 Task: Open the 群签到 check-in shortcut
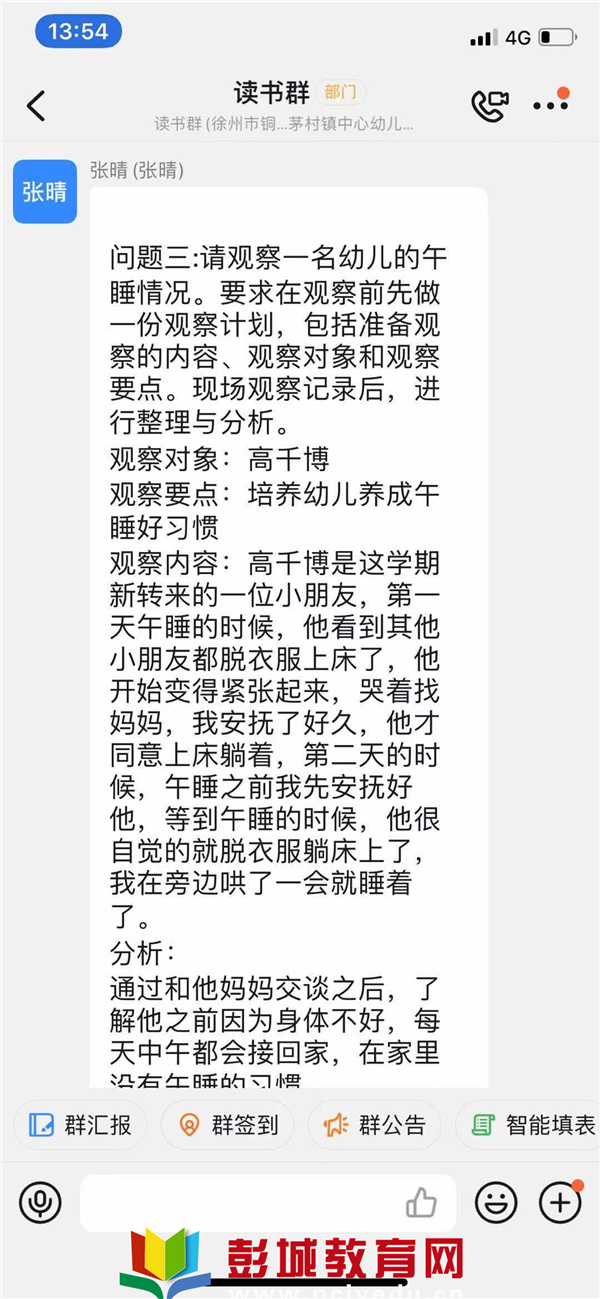click(x=228, y=1125)
